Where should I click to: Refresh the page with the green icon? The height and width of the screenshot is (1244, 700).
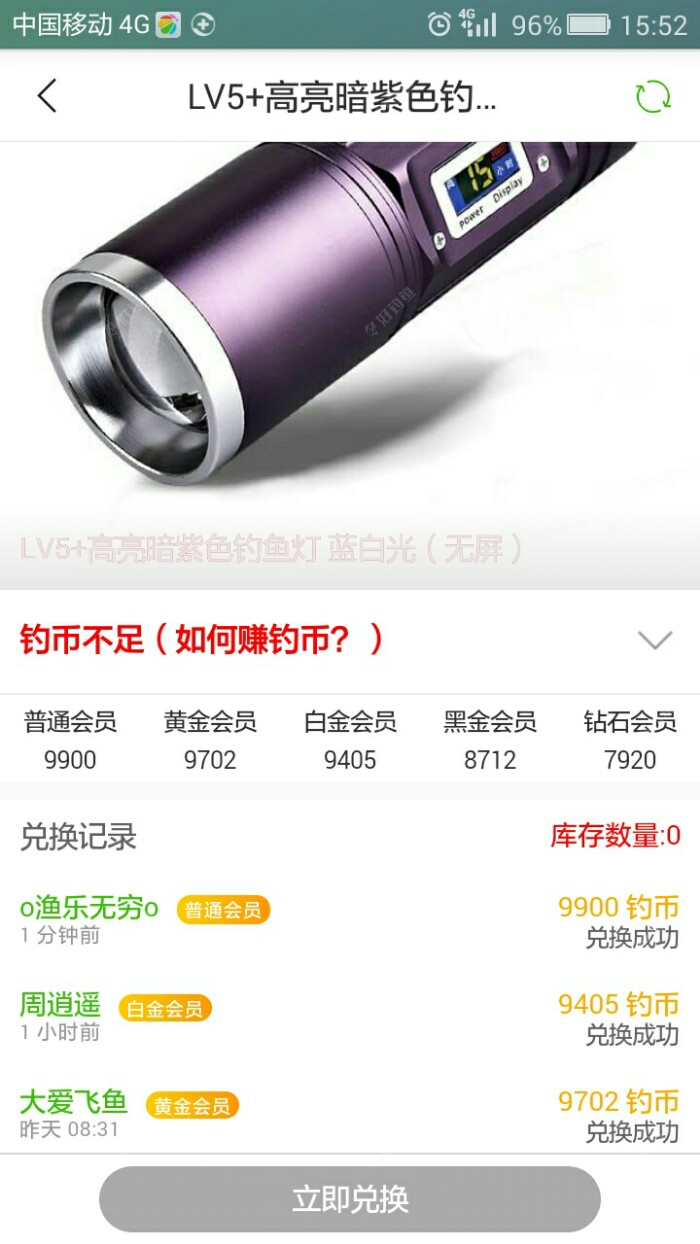653,97
